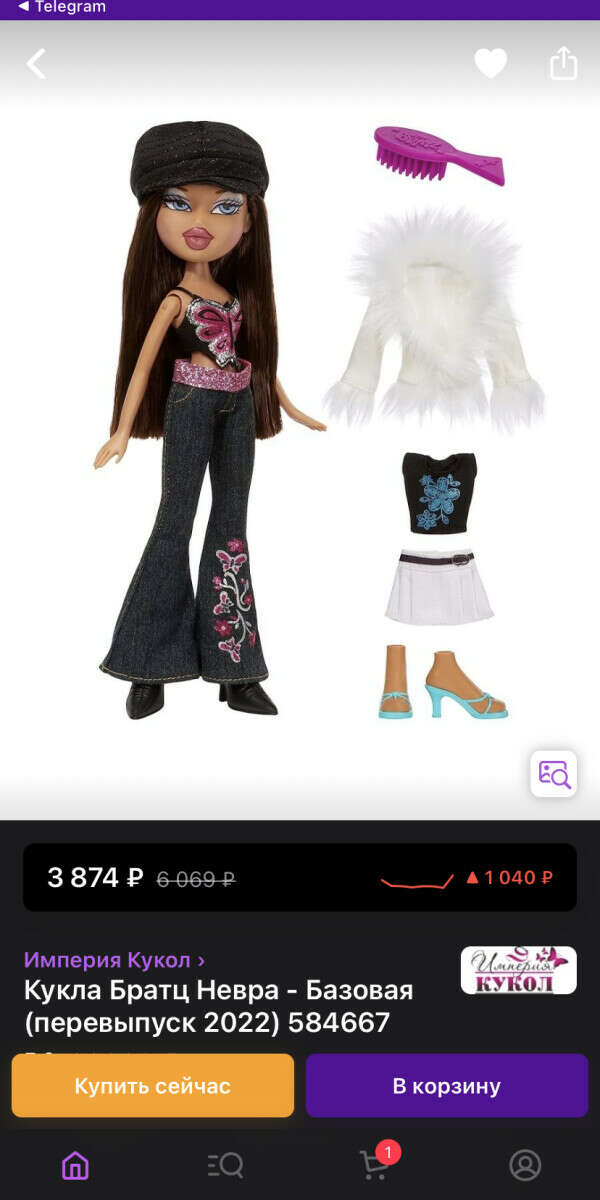Open the catalog search tab
Viewport: 600px width, 1200px height.
point(225,1165)
